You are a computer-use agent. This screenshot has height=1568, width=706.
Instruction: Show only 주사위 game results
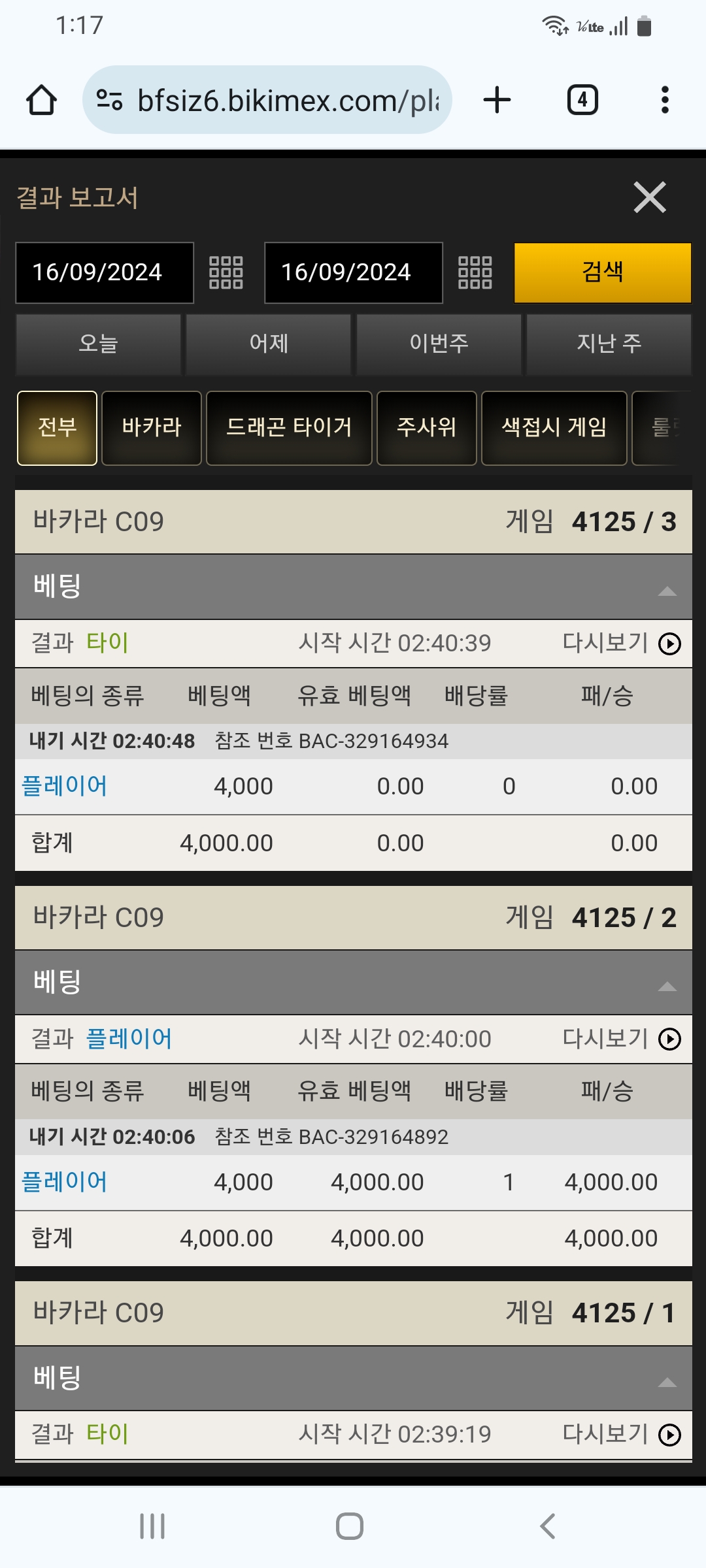tap(426, 428)
